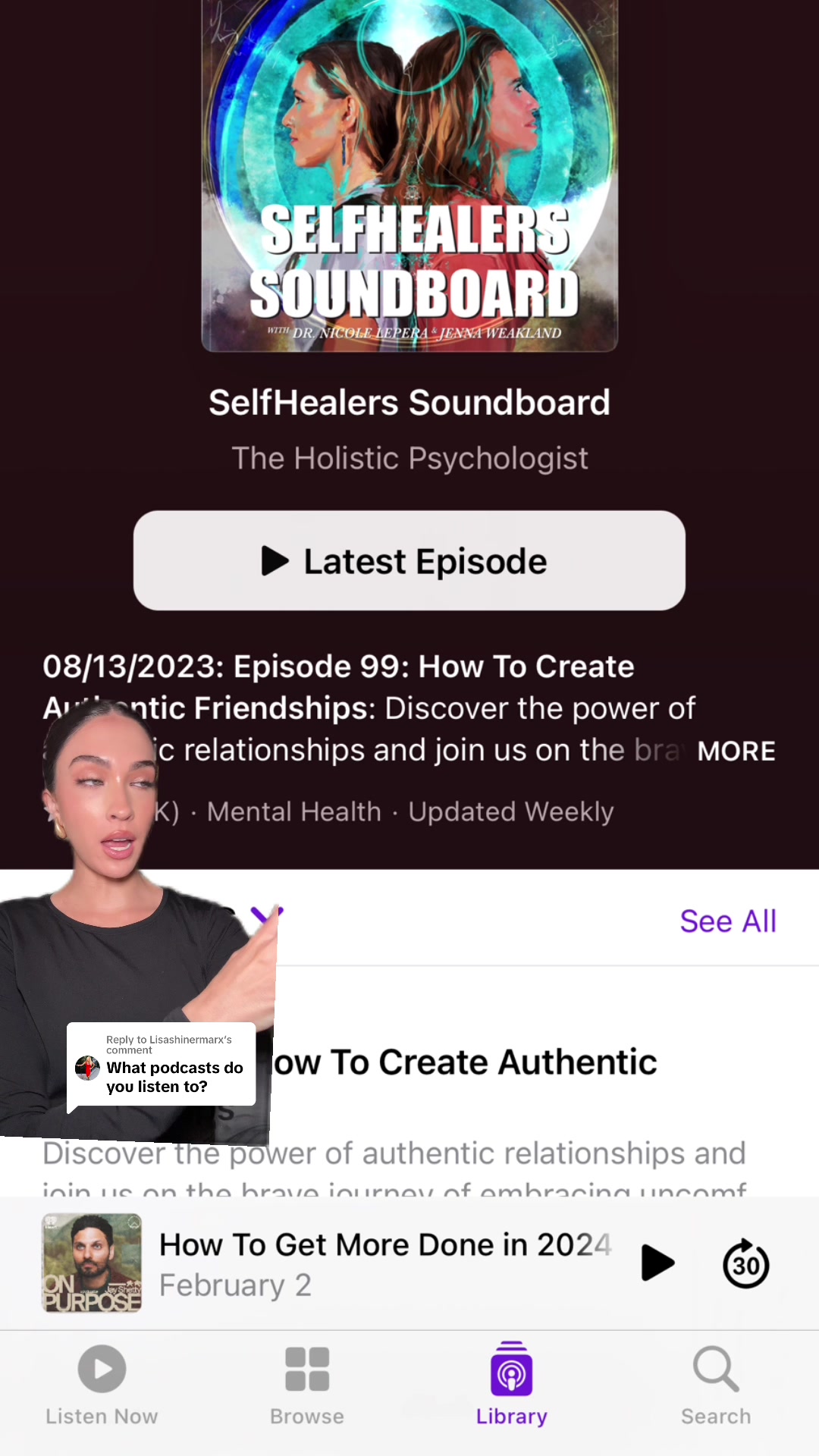The height and width of the screenshot is (1456, 819).
Task: Open the How To Create Authentic episode
Action: [x=464, y=1062]
